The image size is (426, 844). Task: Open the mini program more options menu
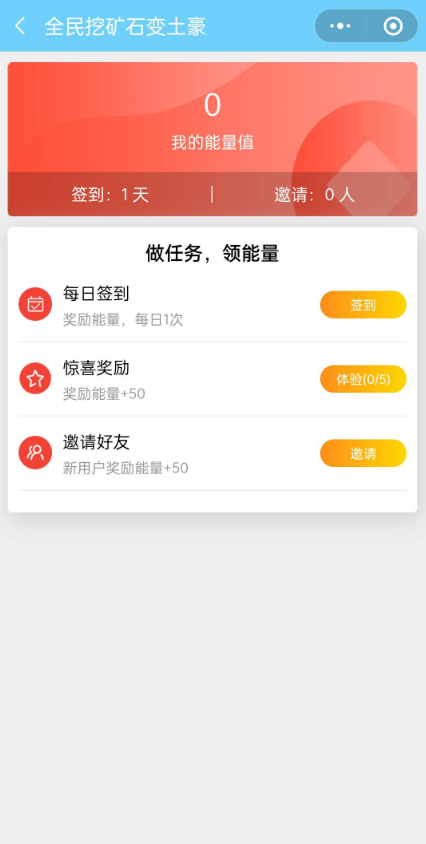(x=340, y=26)
